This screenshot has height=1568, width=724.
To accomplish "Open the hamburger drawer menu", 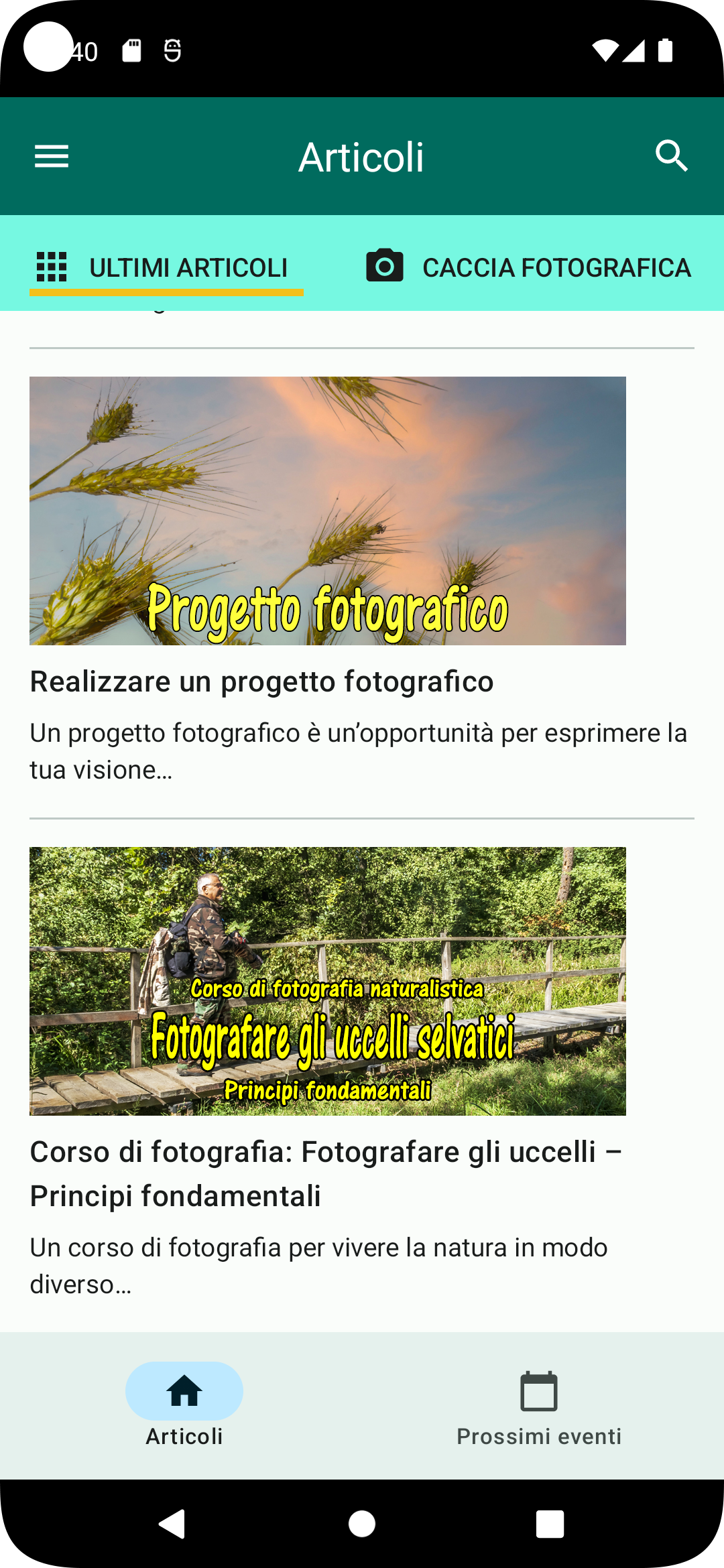I will pyautogui.click(x=52, y=157).
